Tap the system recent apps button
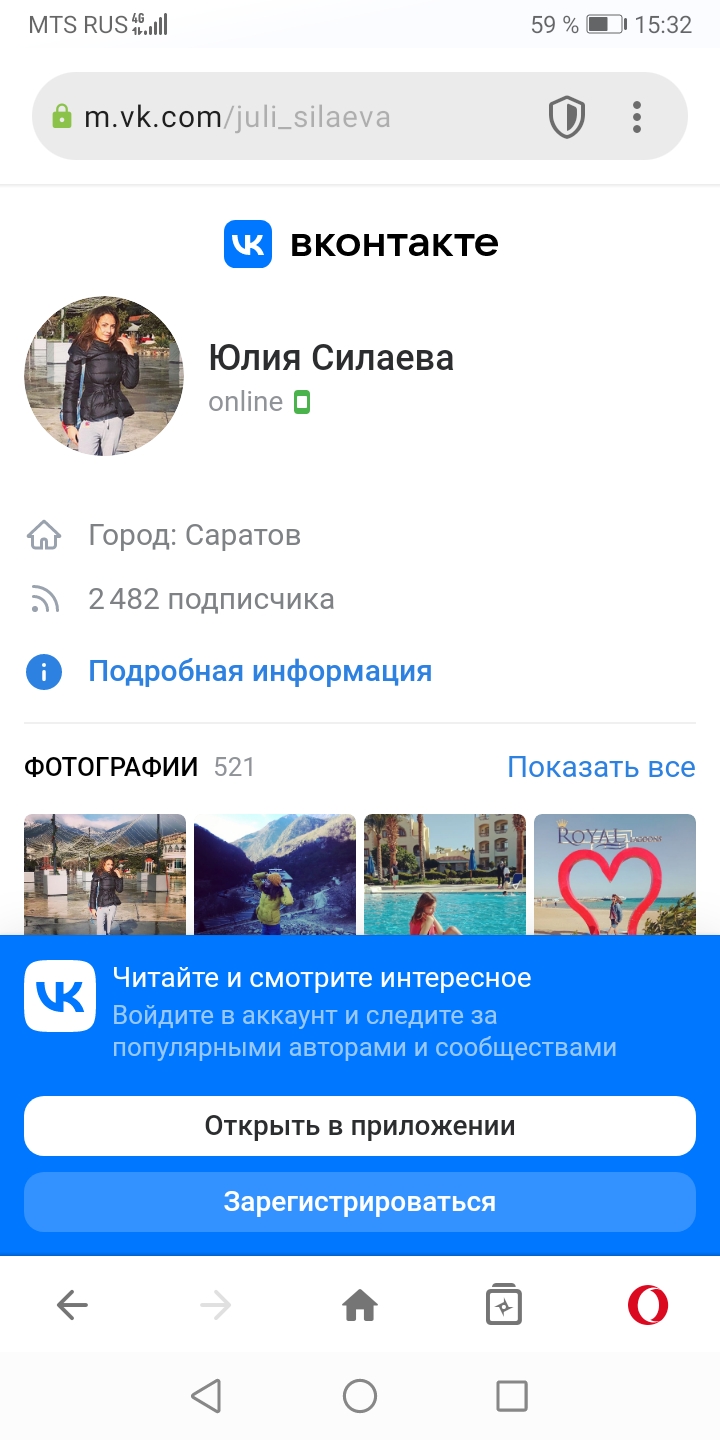Image resolution: width=720 pixels, height=1440 pixels. [x=512, y=1396]
